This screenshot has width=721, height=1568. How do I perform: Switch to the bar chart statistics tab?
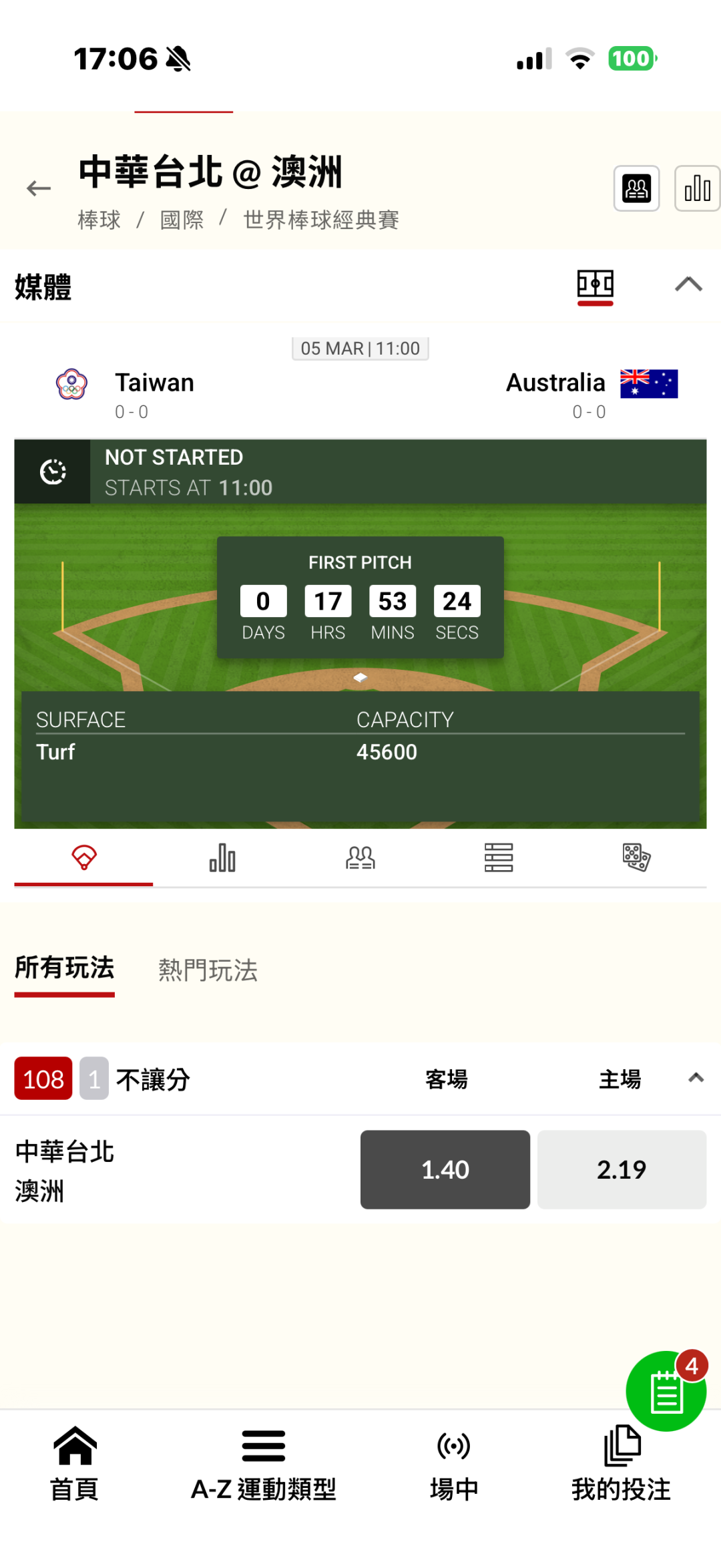(222, 857)
